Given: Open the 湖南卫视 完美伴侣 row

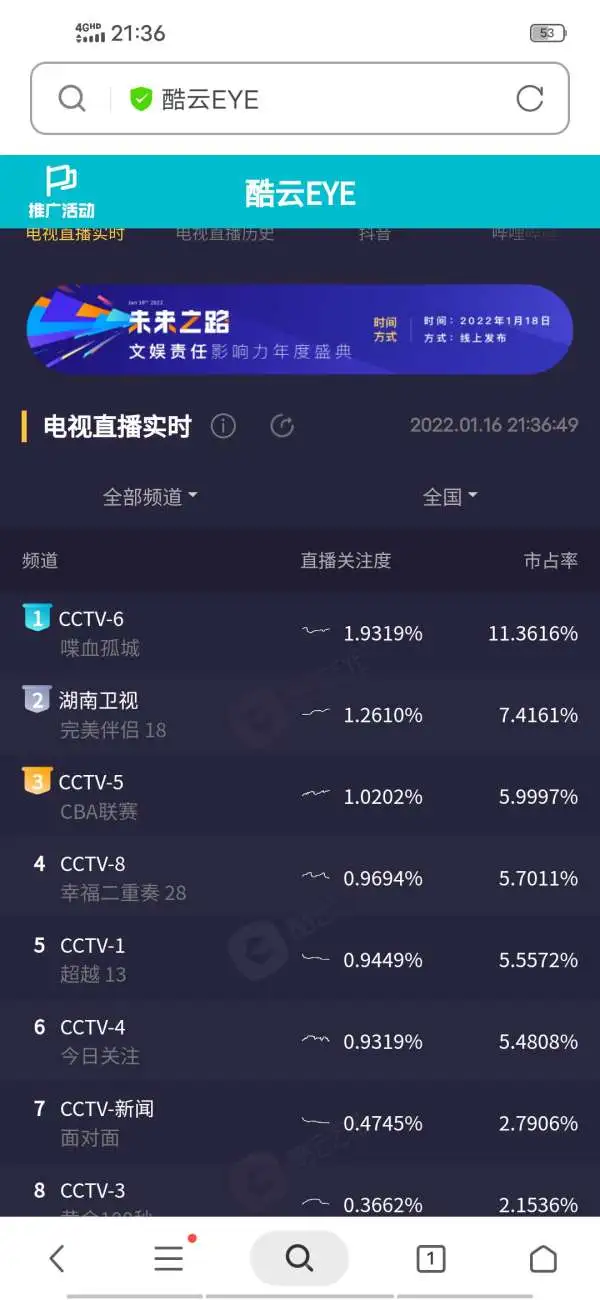Looking at the screenshot, I should 300,715.
